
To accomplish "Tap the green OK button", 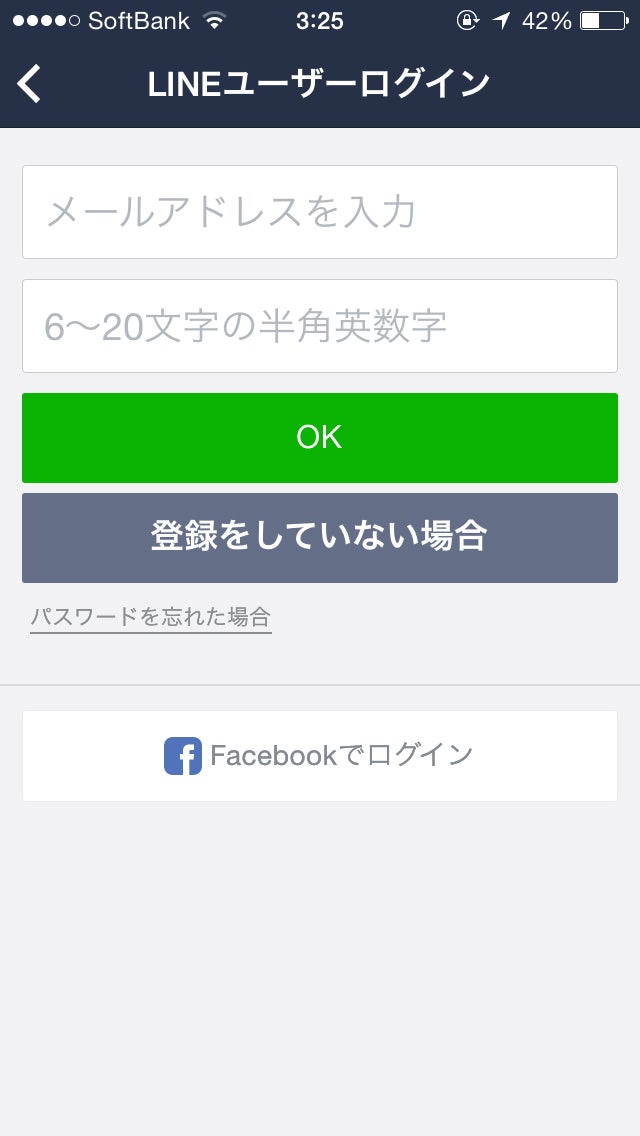I will [x=320, y=438].
